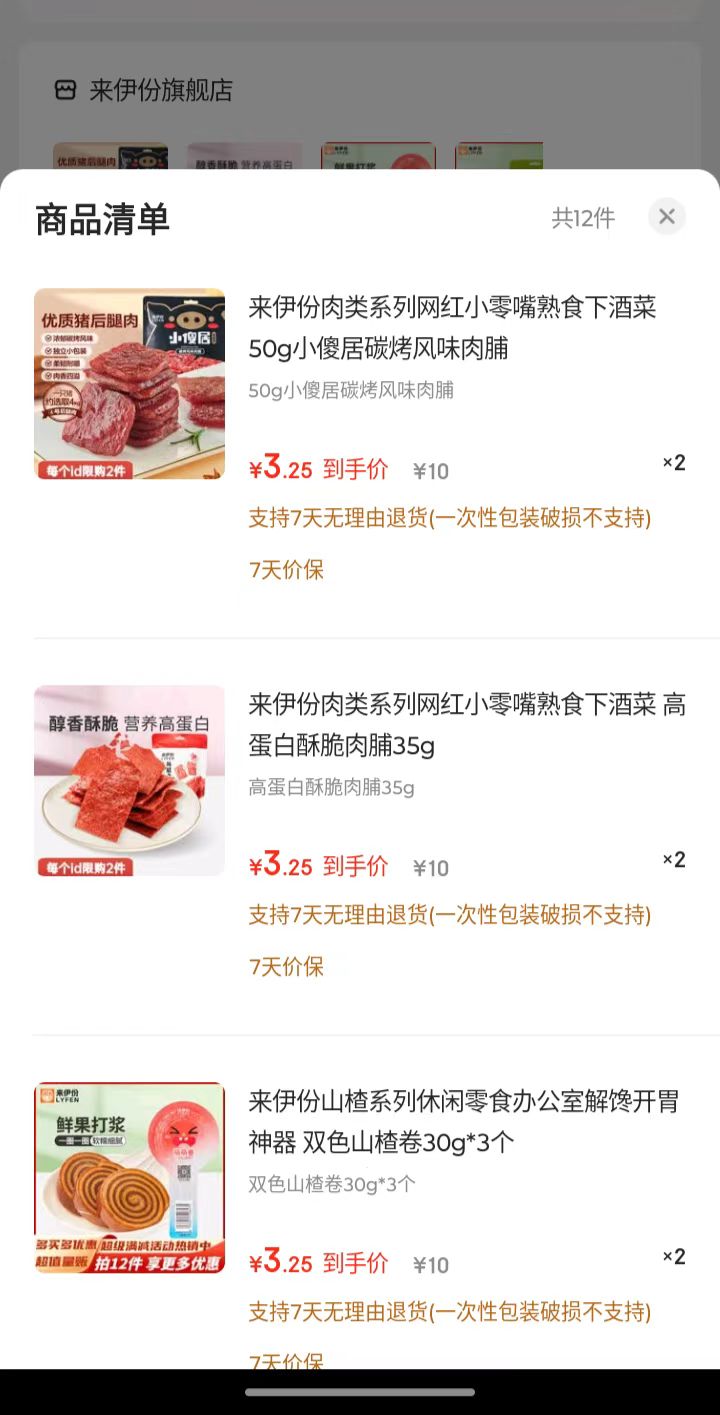
Task: Tap the bottom navigation home indicator bar
Action: [360, 1391]
